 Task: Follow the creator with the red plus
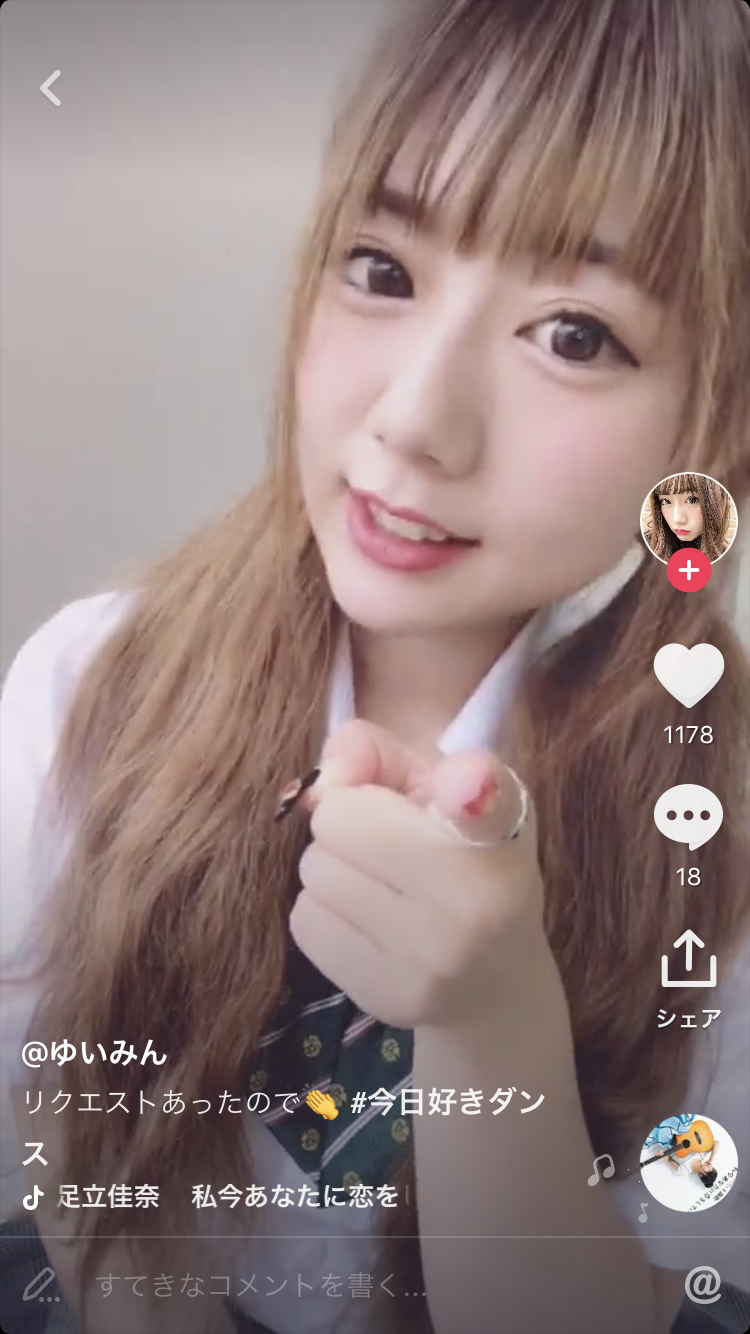[688, 571]
